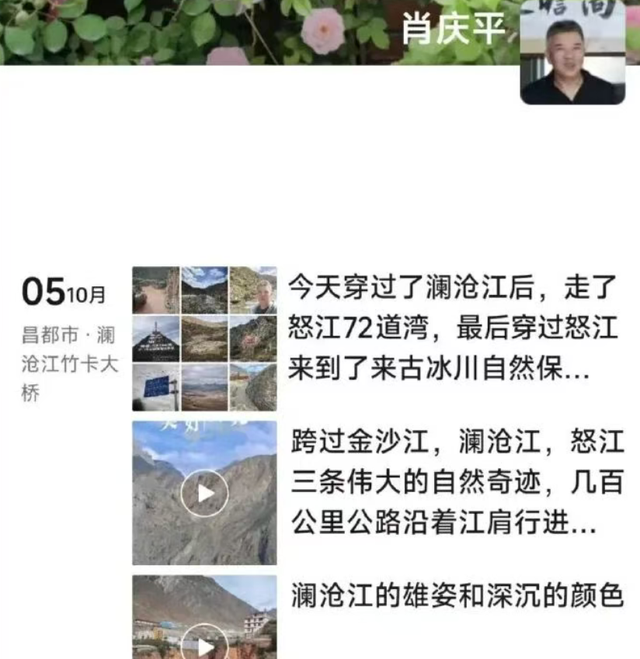The image size is (640, 659).
Task: Play the video about 跨过金沙江
Action: pos(204,492)
